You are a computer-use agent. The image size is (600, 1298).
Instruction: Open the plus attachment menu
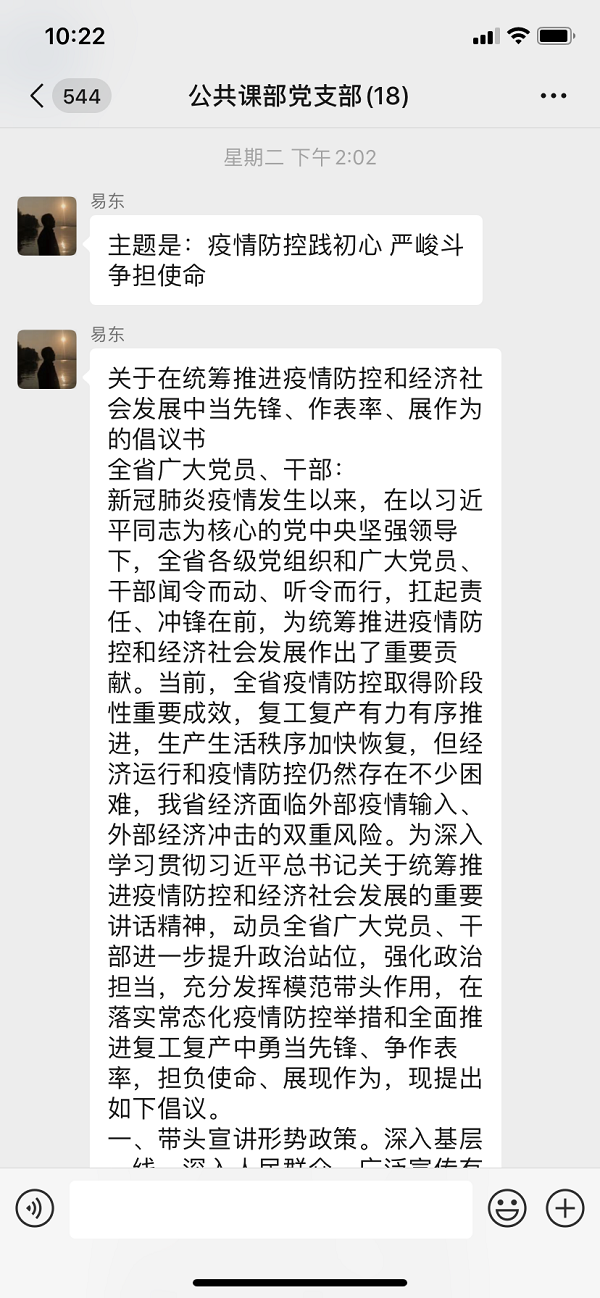click(565, 1209)
